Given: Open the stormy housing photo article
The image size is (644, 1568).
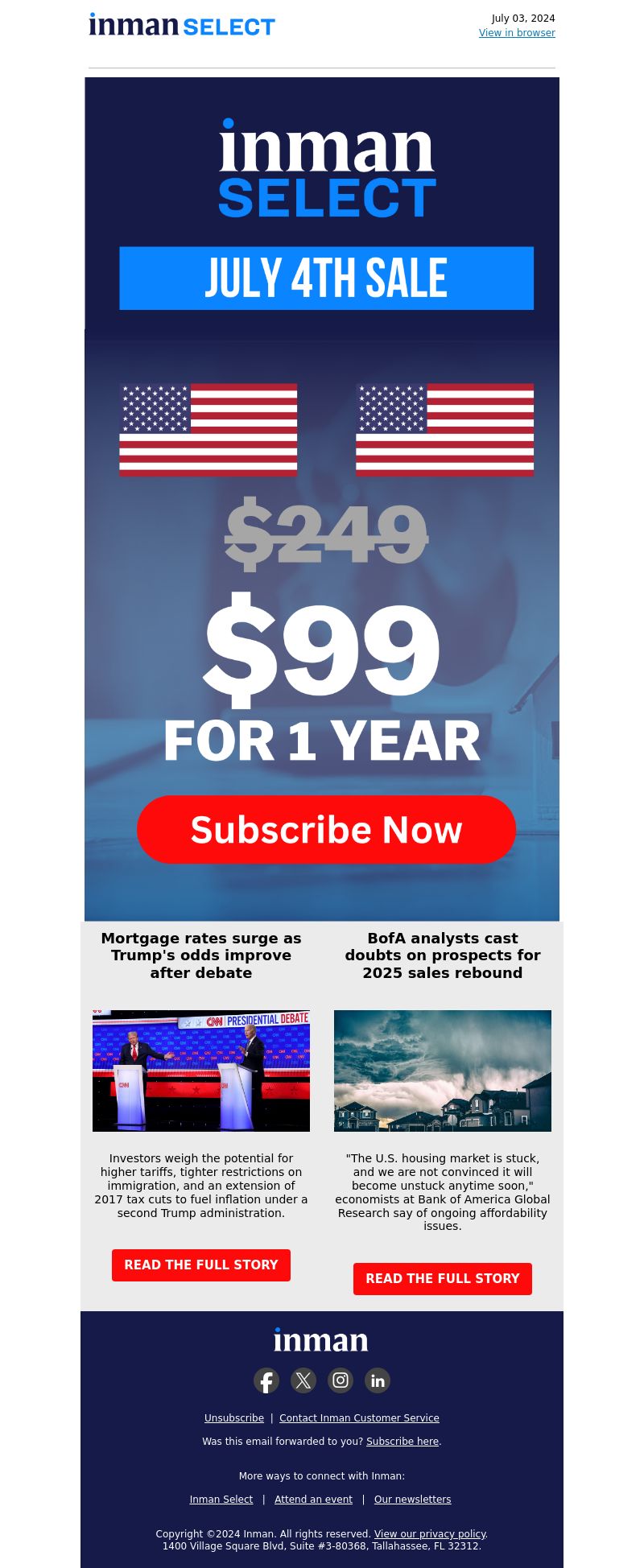Looking at the screenshot, I should [x=443, y=1071].
